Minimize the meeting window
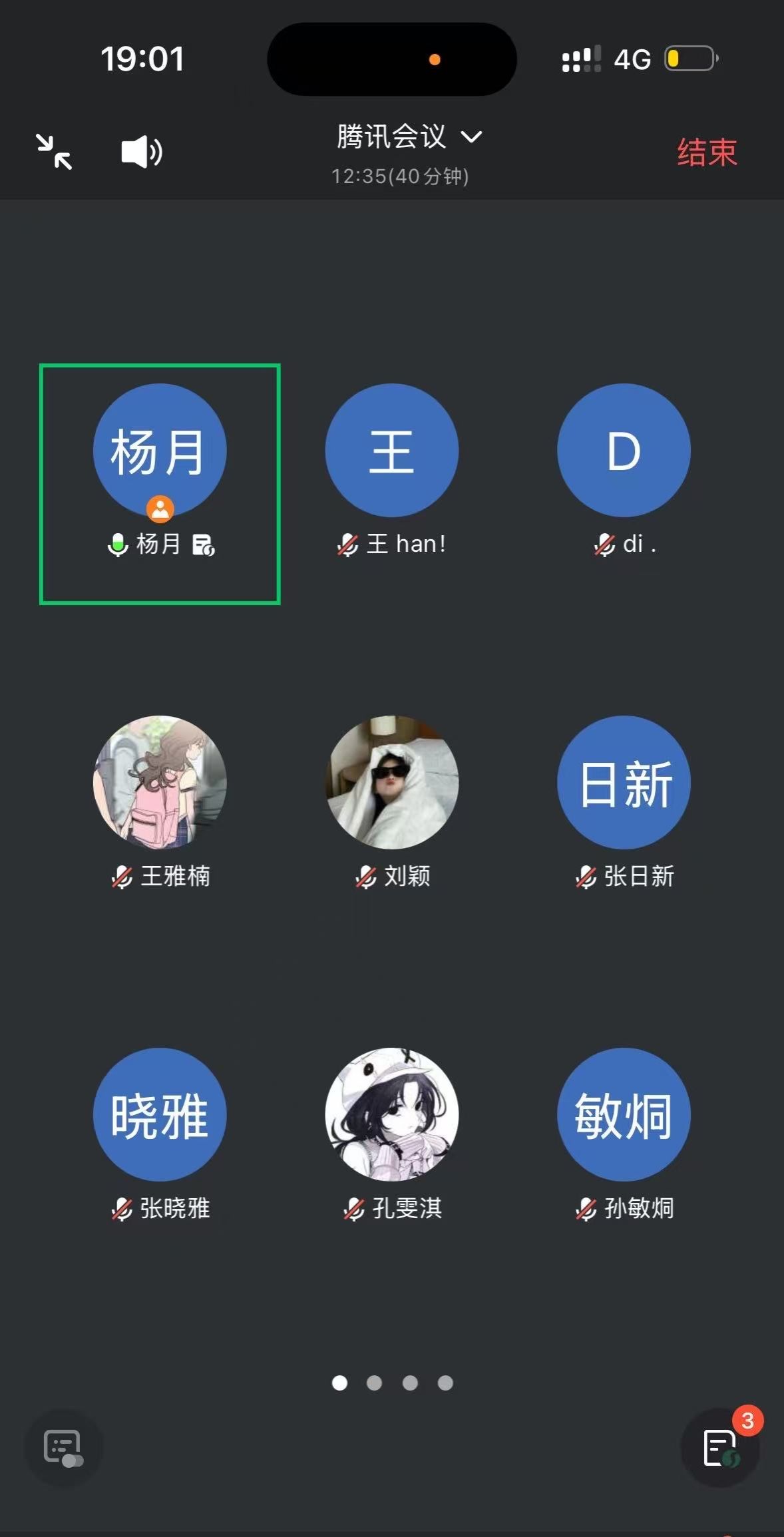 point(54,152)
